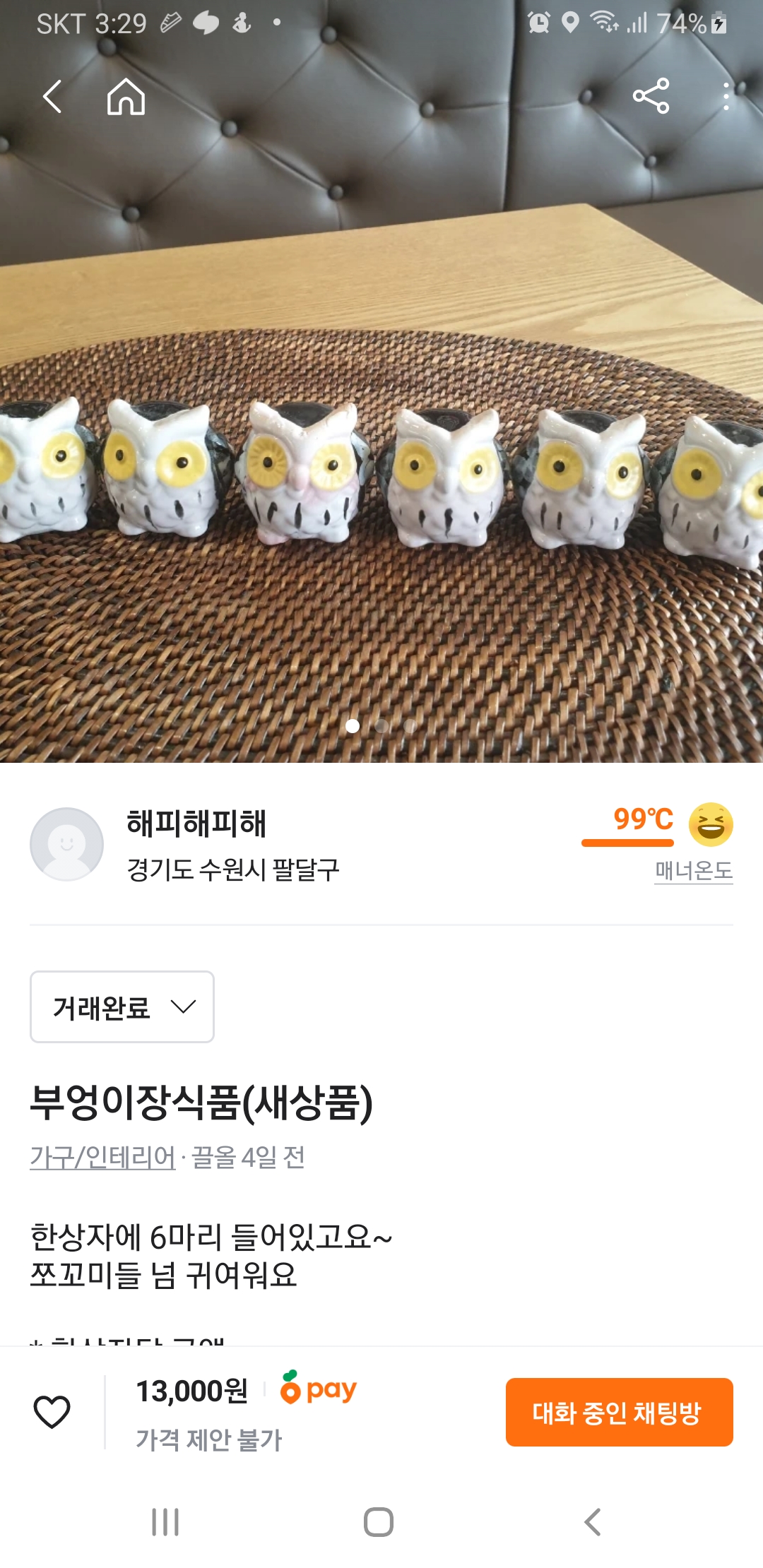The image size is (763, 1568).
Task: Open the 매너온도 info link
Action: 693,870
